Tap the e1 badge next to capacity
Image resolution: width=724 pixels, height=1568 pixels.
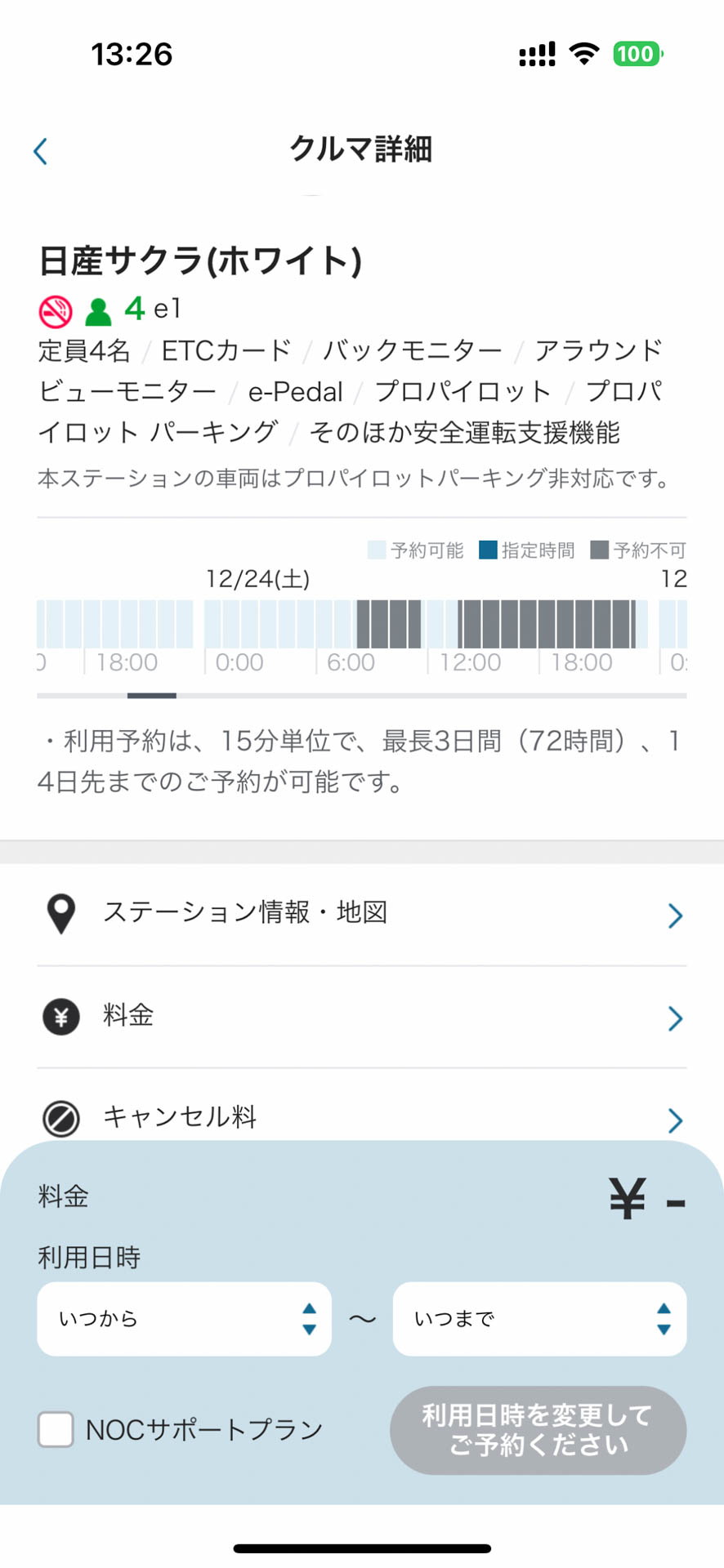168,309
